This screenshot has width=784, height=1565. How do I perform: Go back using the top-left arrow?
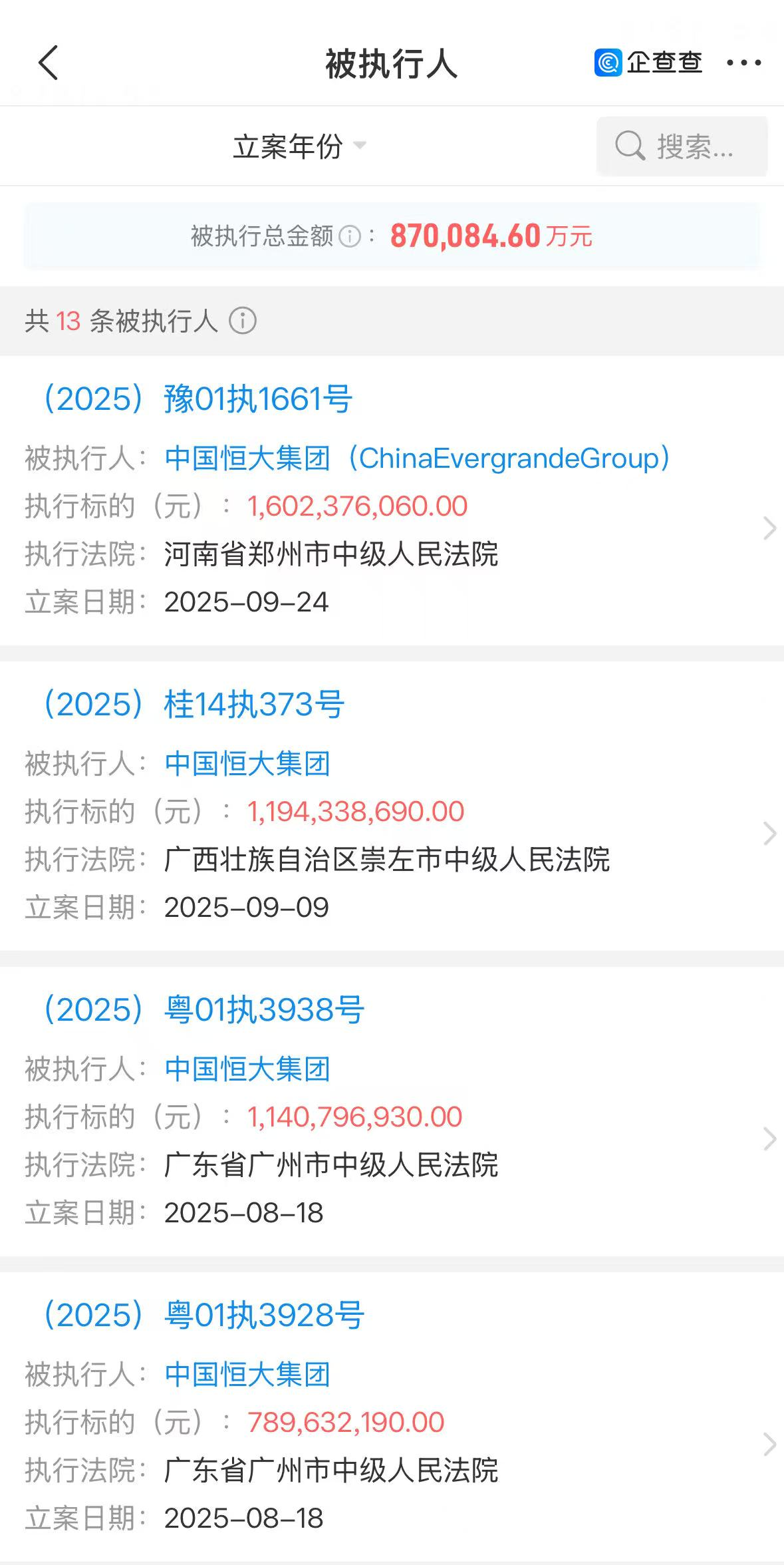pos(49,63)
